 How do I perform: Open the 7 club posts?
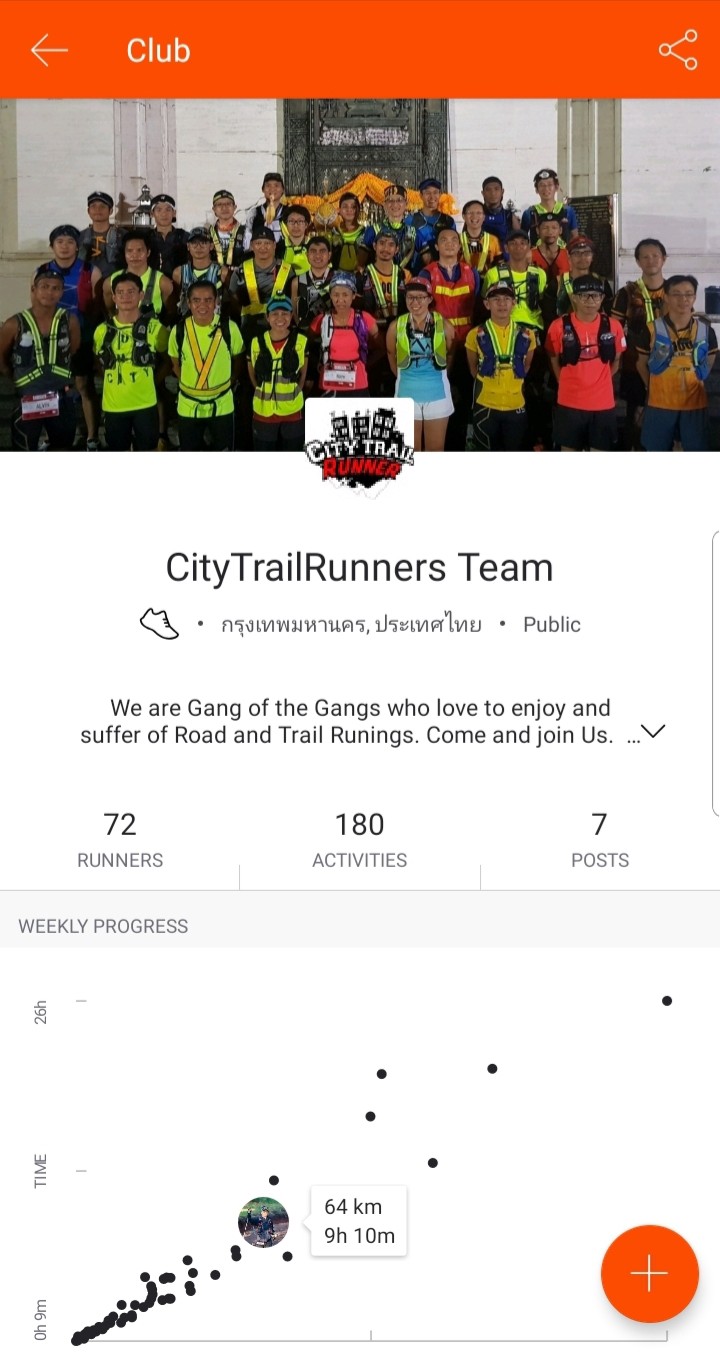[x=599, y=840]
